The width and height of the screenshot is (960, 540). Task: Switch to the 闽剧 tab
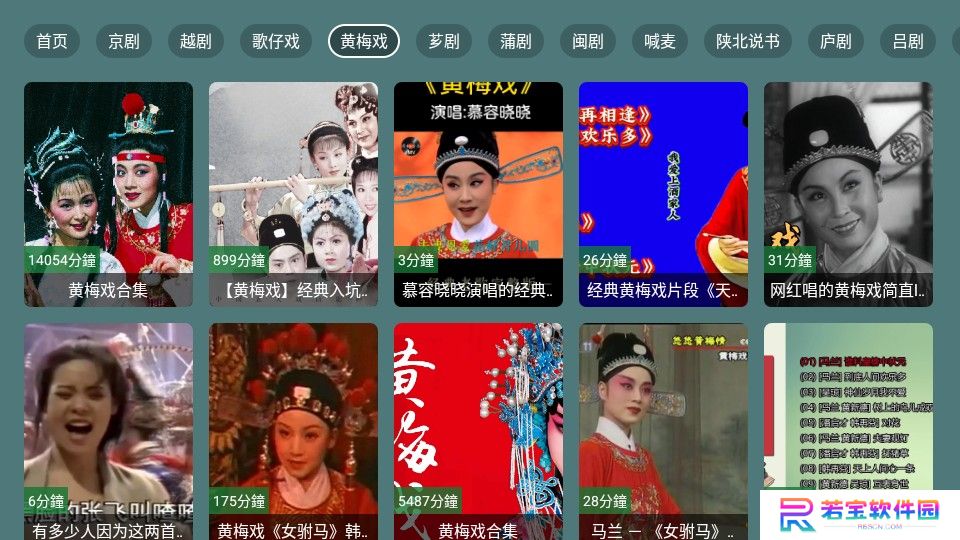(588, 41)
